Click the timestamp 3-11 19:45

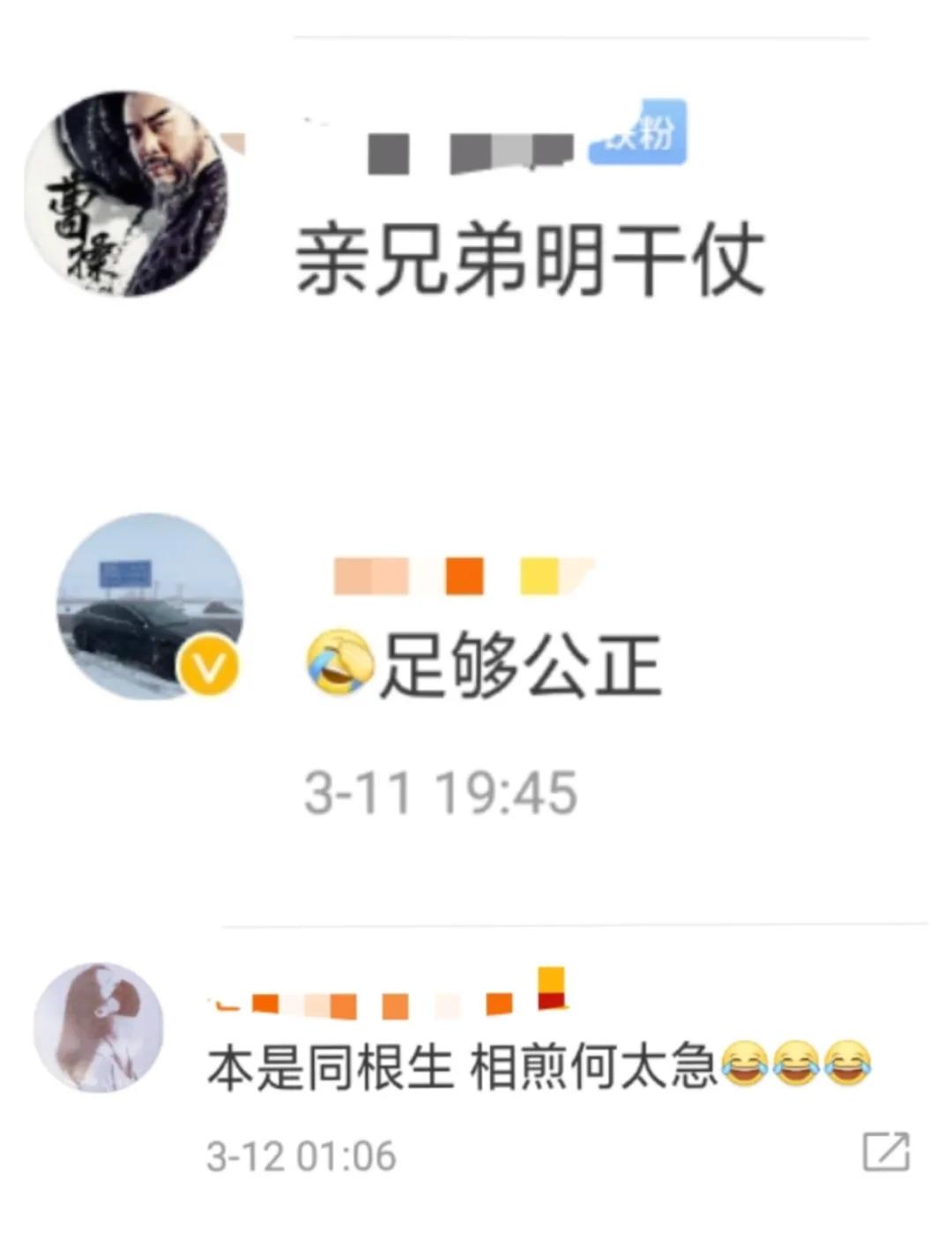pyautogui.click(x=441, y=792)
